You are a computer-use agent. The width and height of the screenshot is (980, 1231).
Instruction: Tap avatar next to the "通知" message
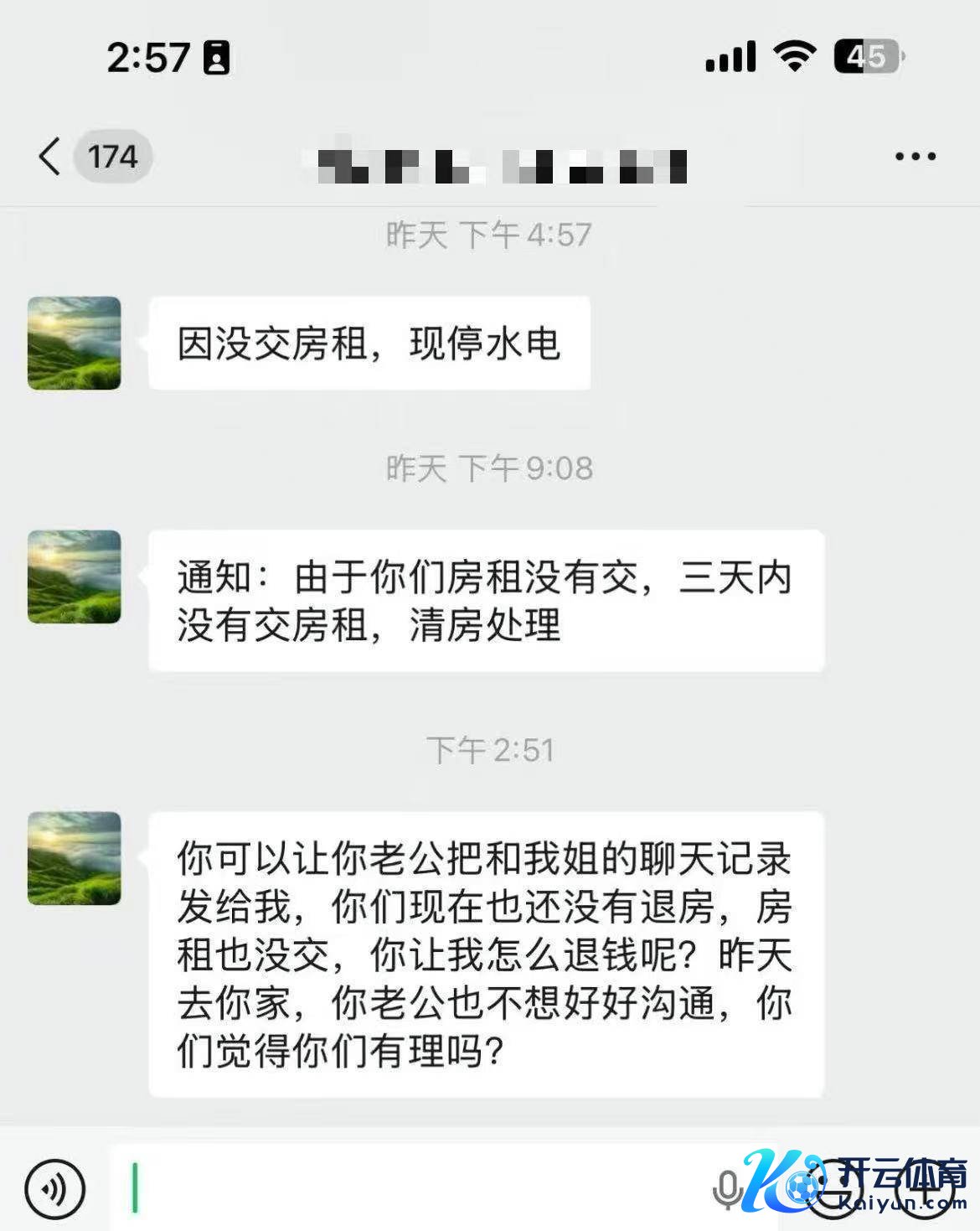[x=75, y=577]
